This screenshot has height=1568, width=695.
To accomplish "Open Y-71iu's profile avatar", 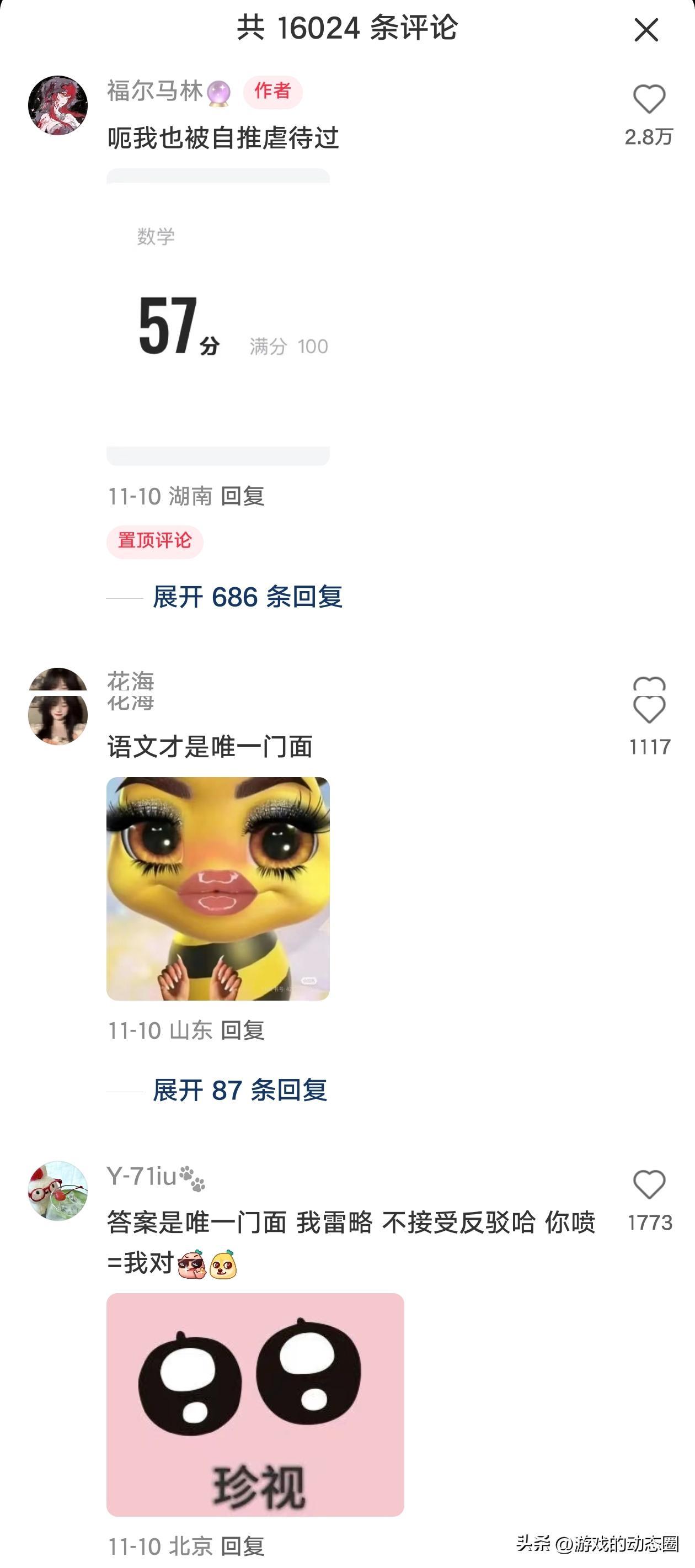I will point(58,1190).
